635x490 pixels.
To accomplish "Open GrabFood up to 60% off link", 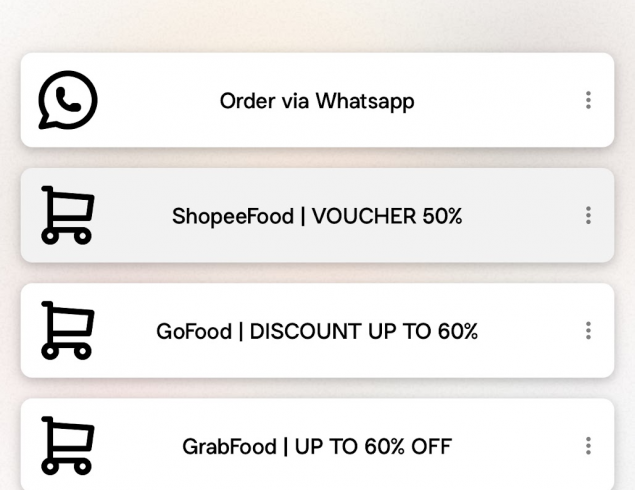I will [316, 446].
